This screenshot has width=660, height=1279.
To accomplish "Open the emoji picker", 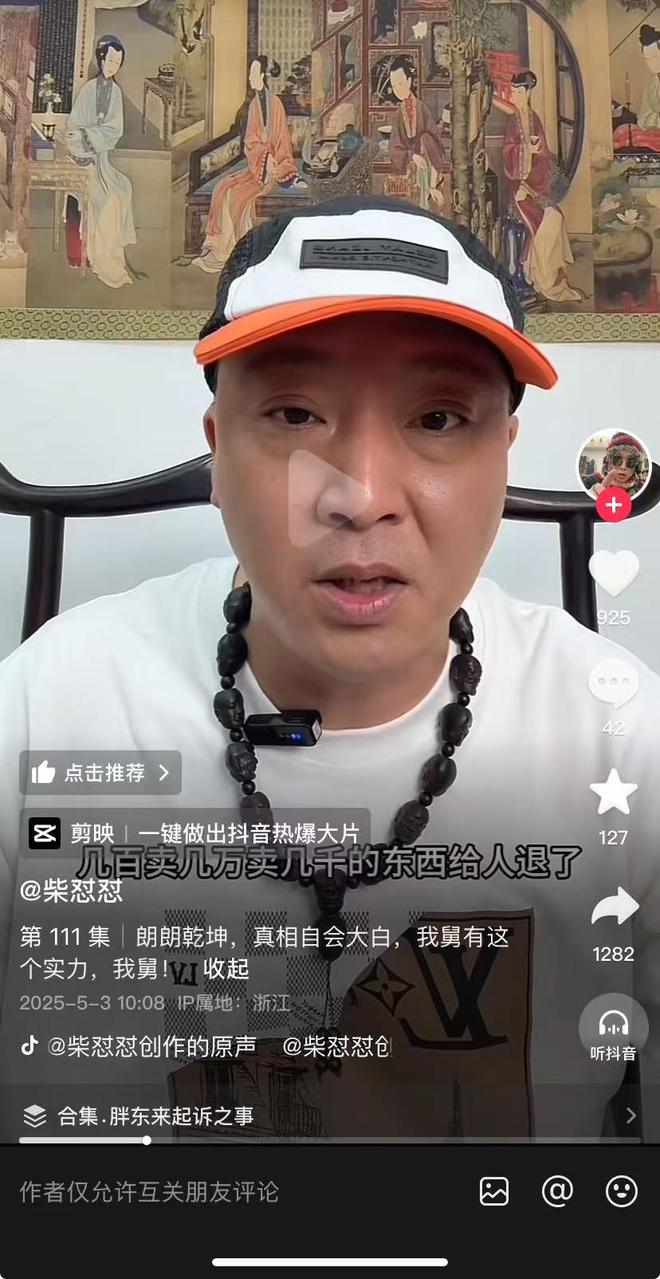I will [x=621, y=1191].
